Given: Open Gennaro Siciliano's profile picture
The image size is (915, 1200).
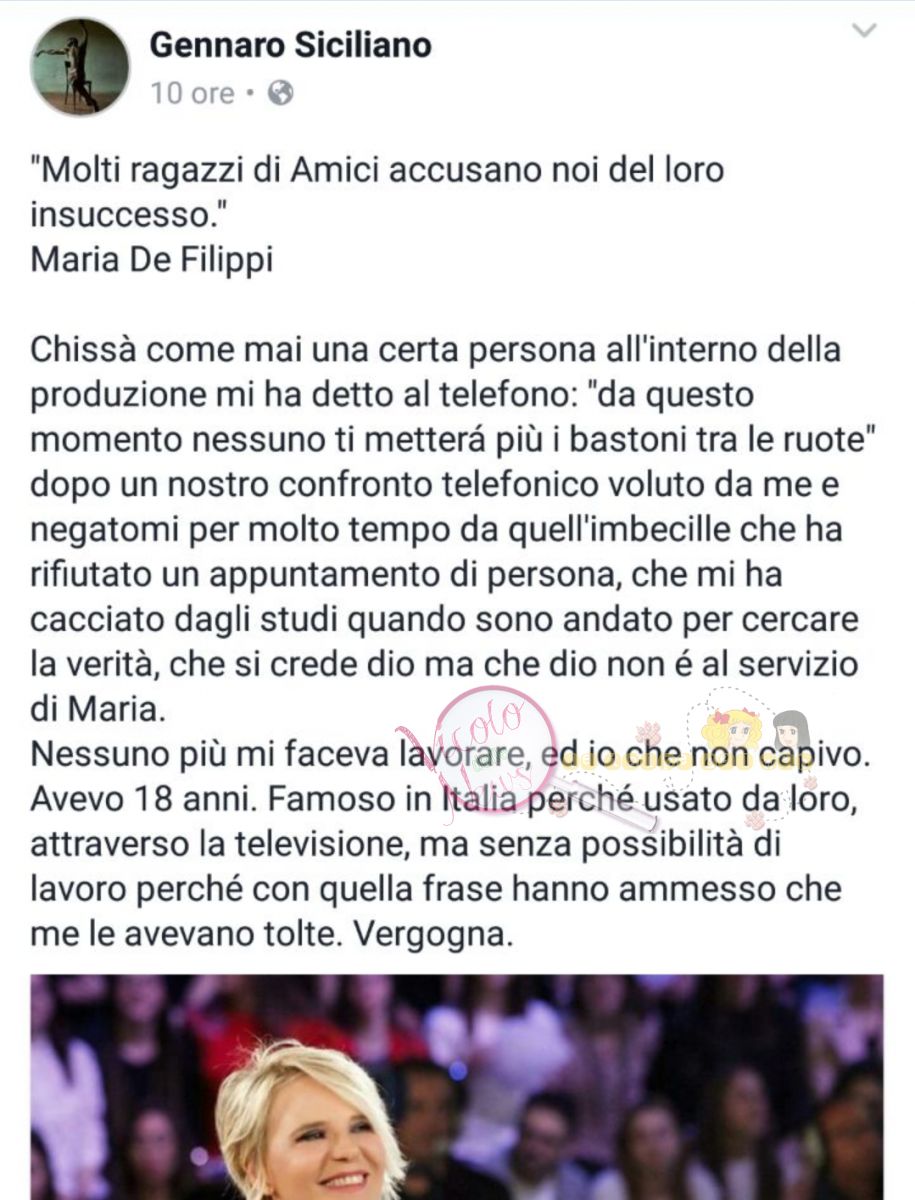Looking at the screenshot, I should (x=80, y=66).
